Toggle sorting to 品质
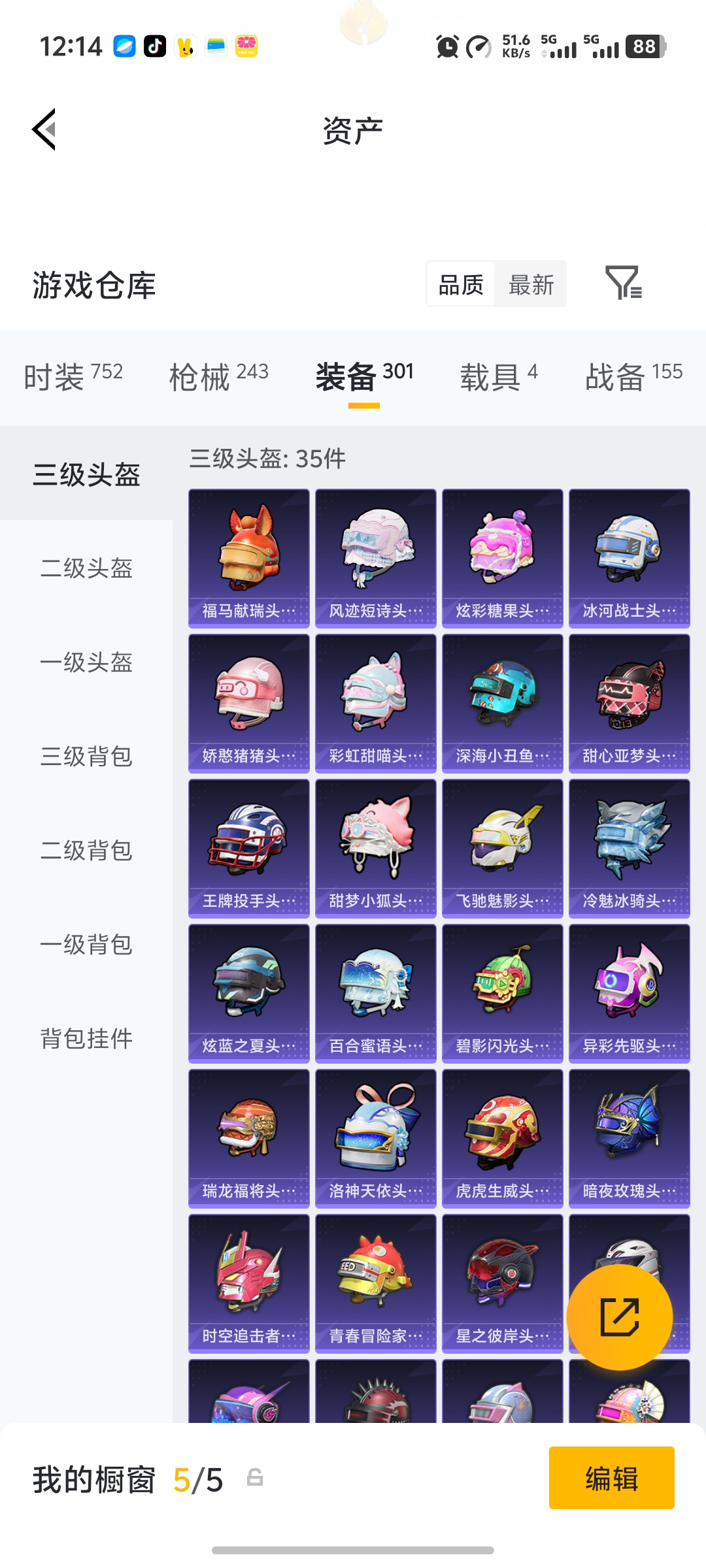 pos(461,284)
